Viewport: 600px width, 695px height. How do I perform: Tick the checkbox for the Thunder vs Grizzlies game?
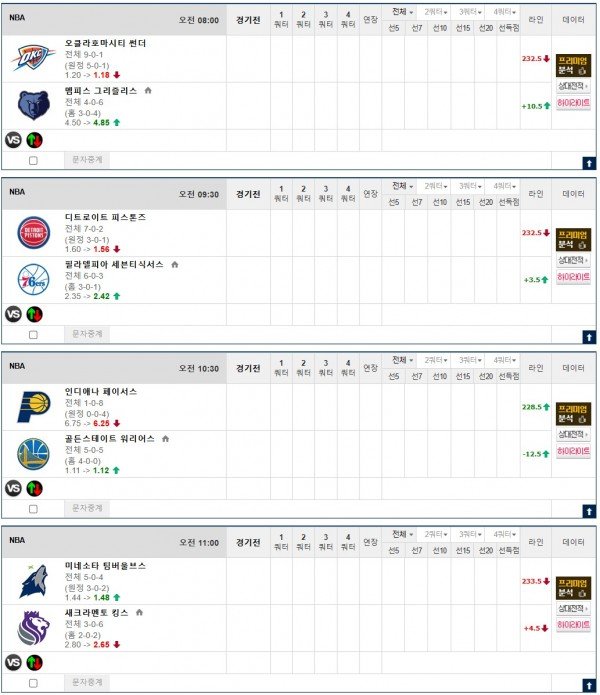pos(33,160)
